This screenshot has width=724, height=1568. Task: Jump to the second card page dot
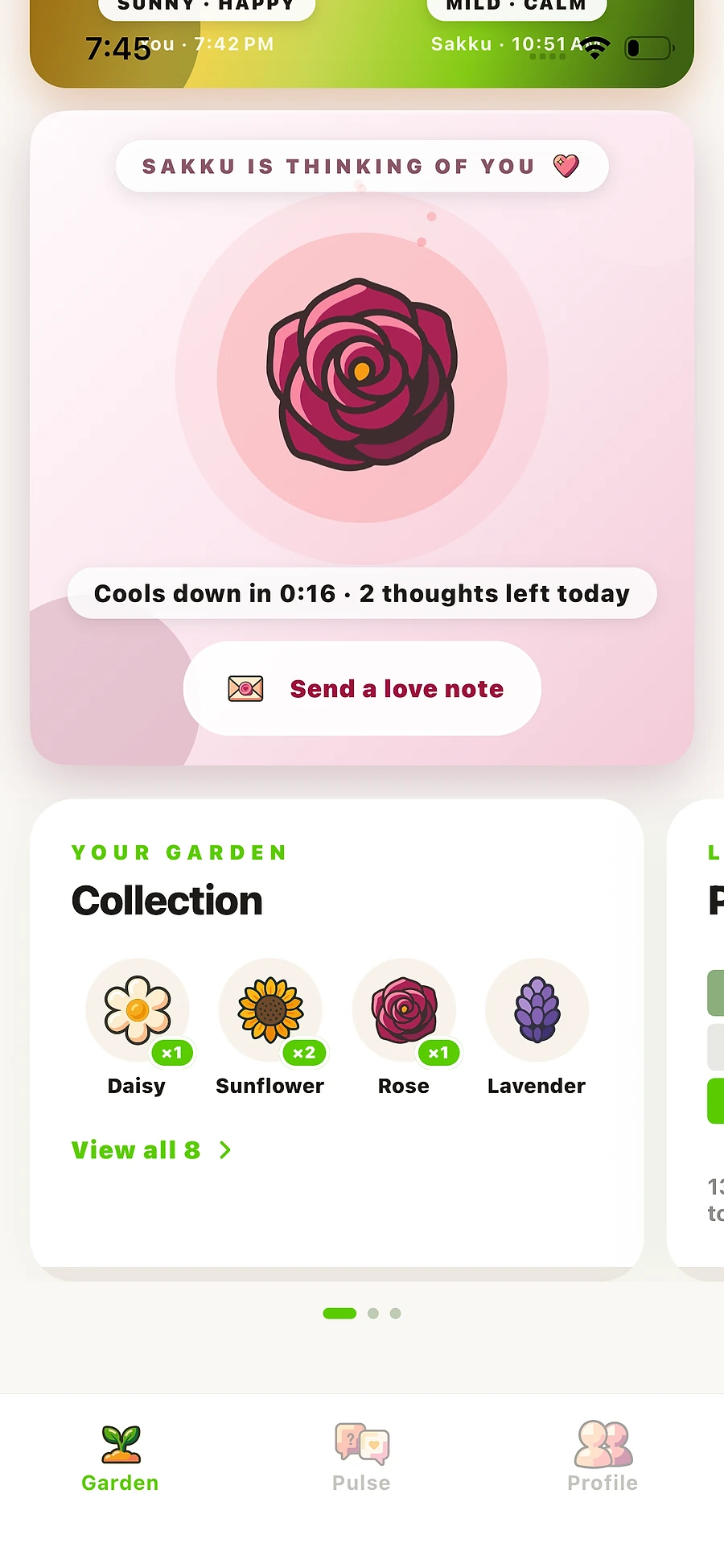pos(373,1313)
